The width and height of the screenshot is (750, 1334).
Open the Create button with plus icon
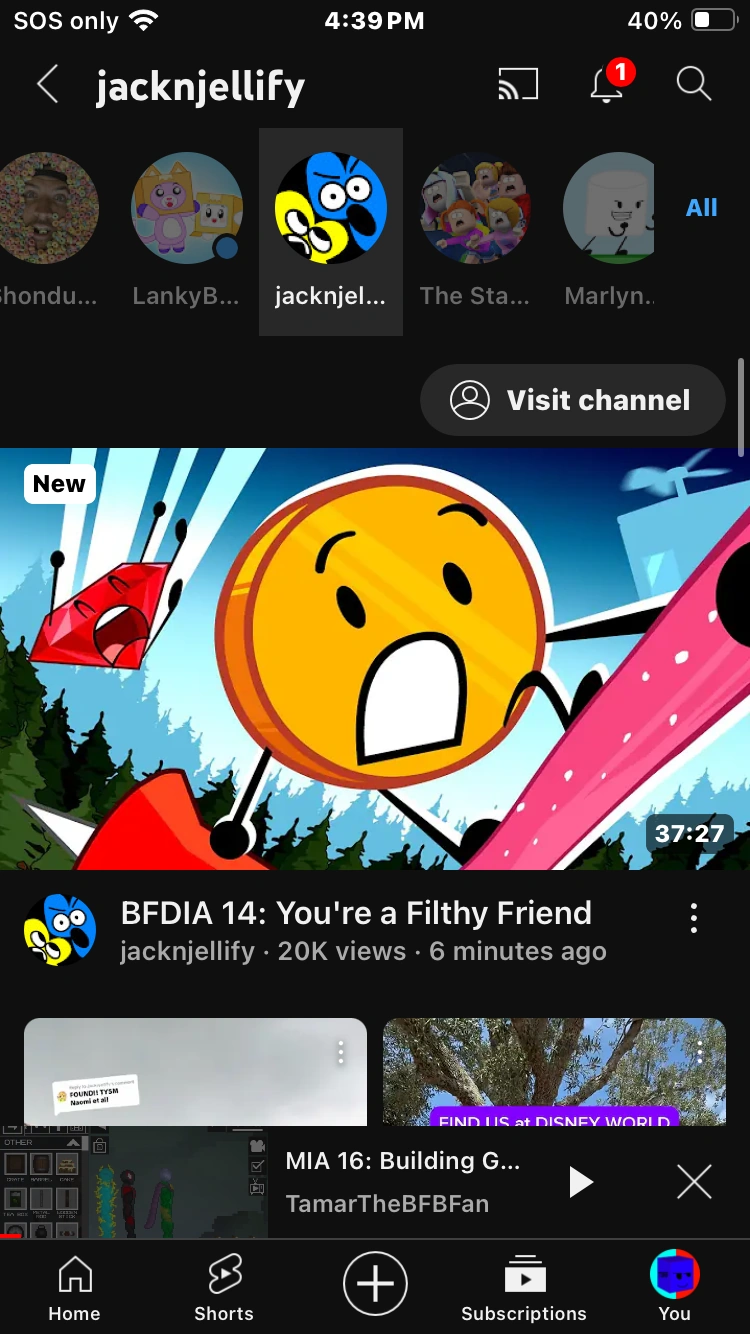(x=374, y=1282)
